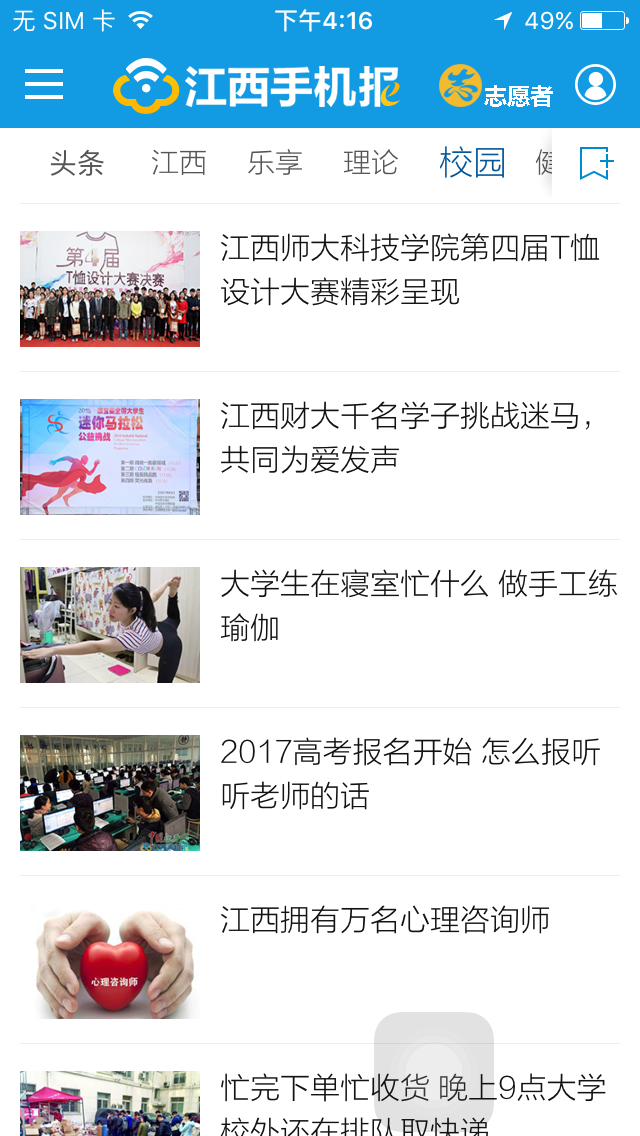Tap the 校园 tab
640x1136 pixels.
[472, 163]
